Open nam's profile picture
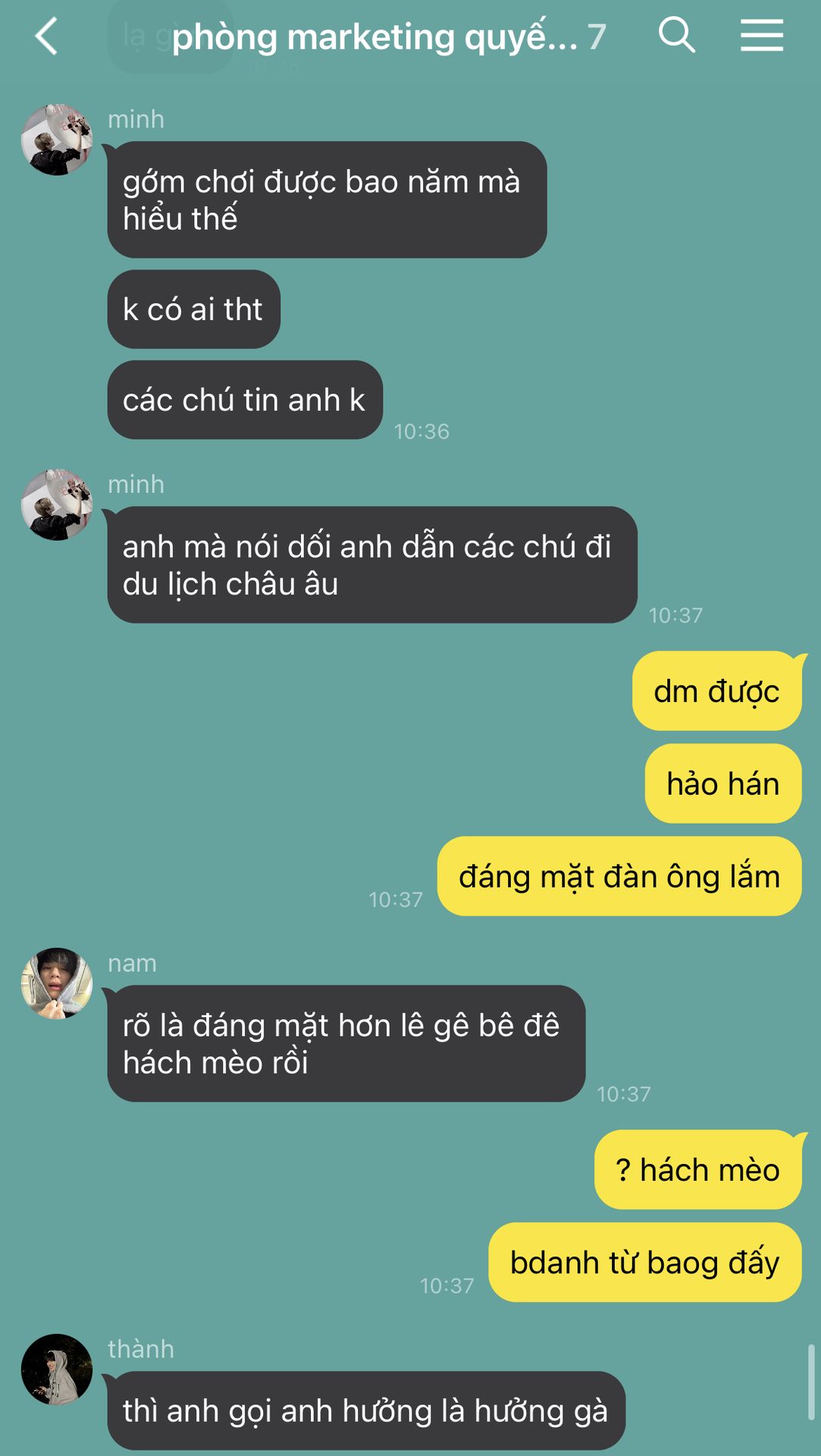The height and width of the screenshot is (1456, 821). pyautogui.click(x=57, y=983)
